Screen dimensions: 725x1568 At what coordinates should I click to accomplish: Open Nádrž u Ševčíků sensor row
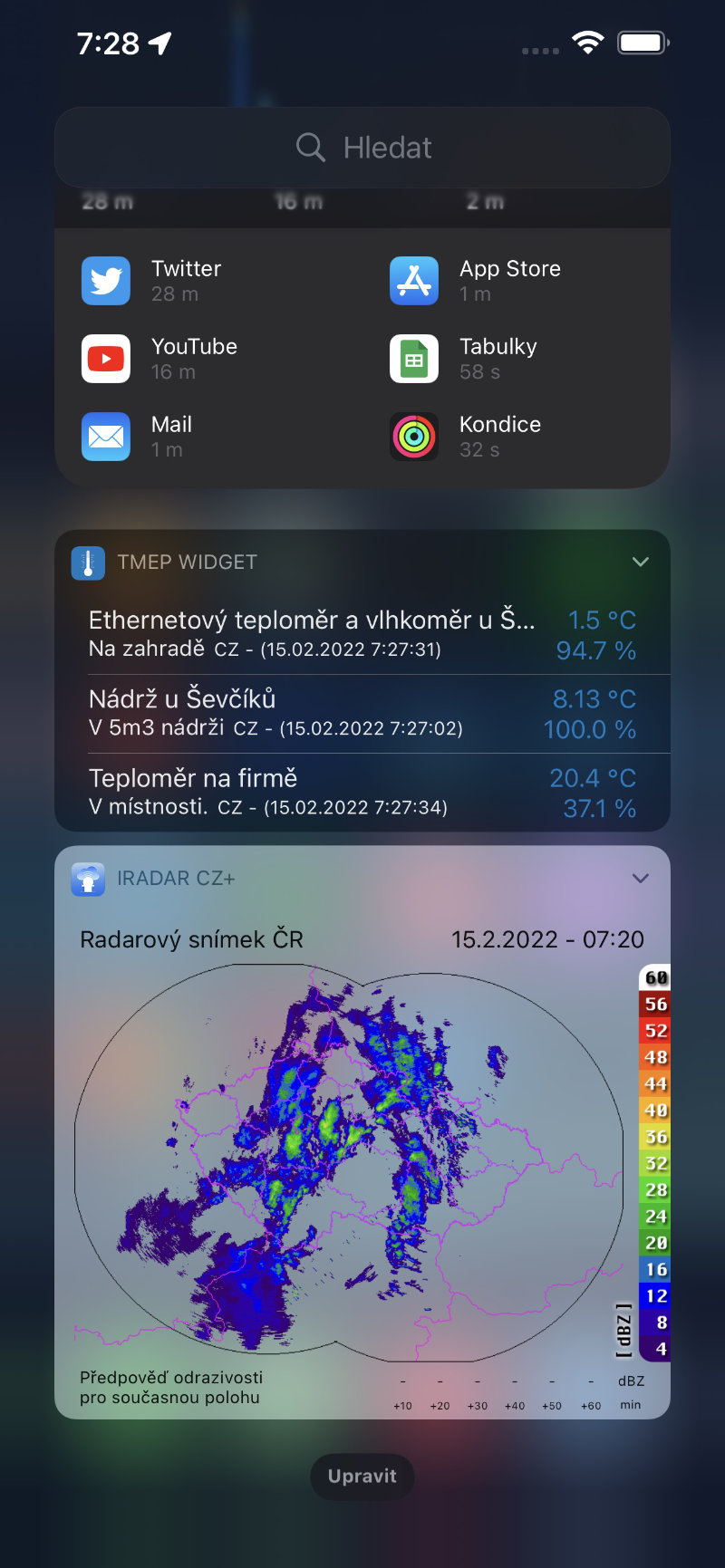coord(362,714)
